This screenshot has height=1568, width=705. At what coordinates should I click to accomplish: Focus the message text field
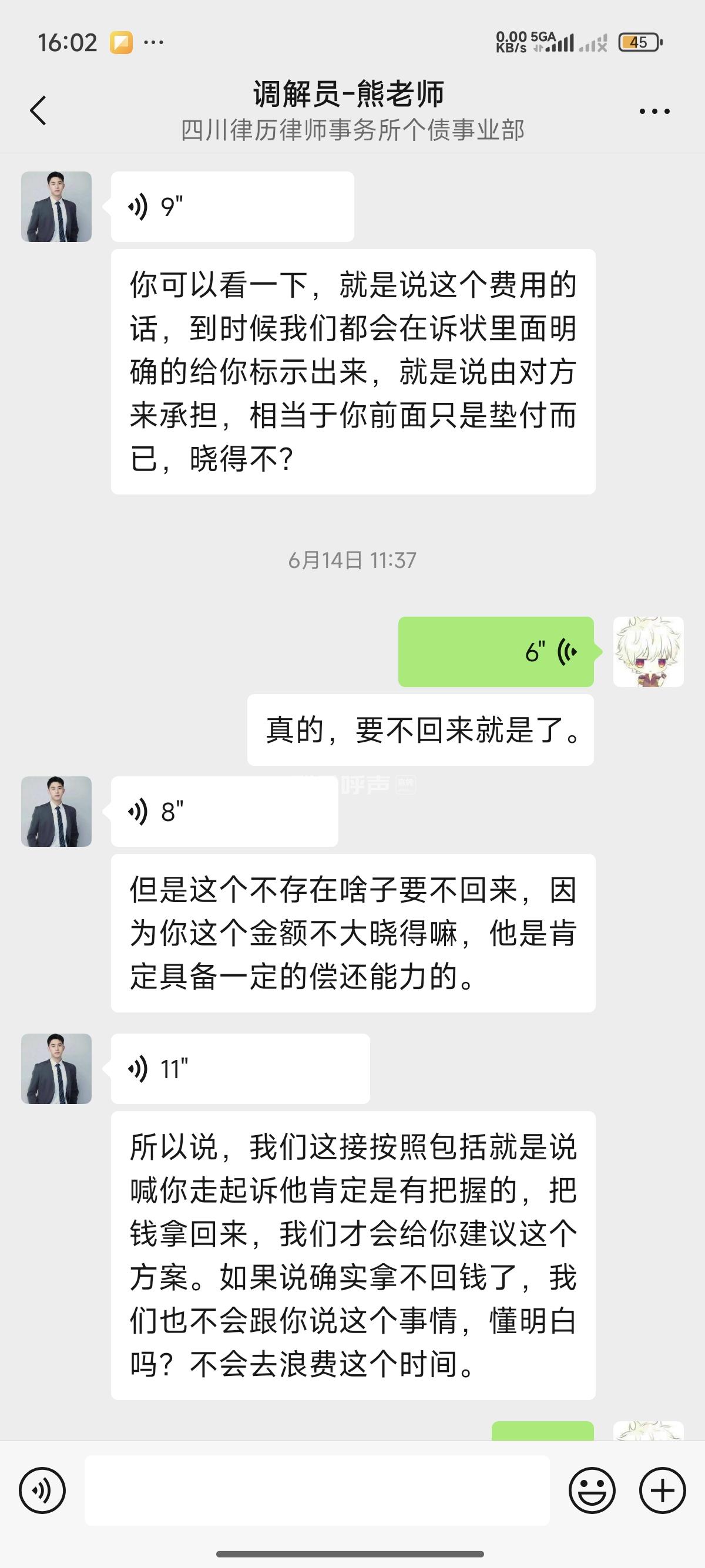[x=317, y=1490]
